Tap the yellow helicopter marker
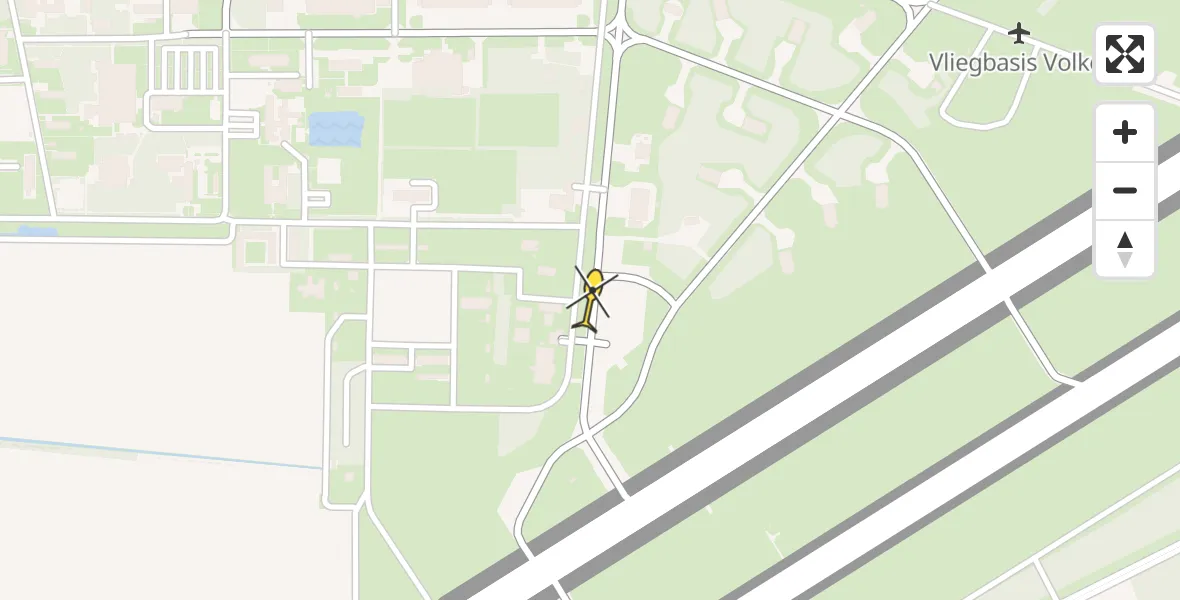This screenshot has height=600, width=1180. click(591, 299)
